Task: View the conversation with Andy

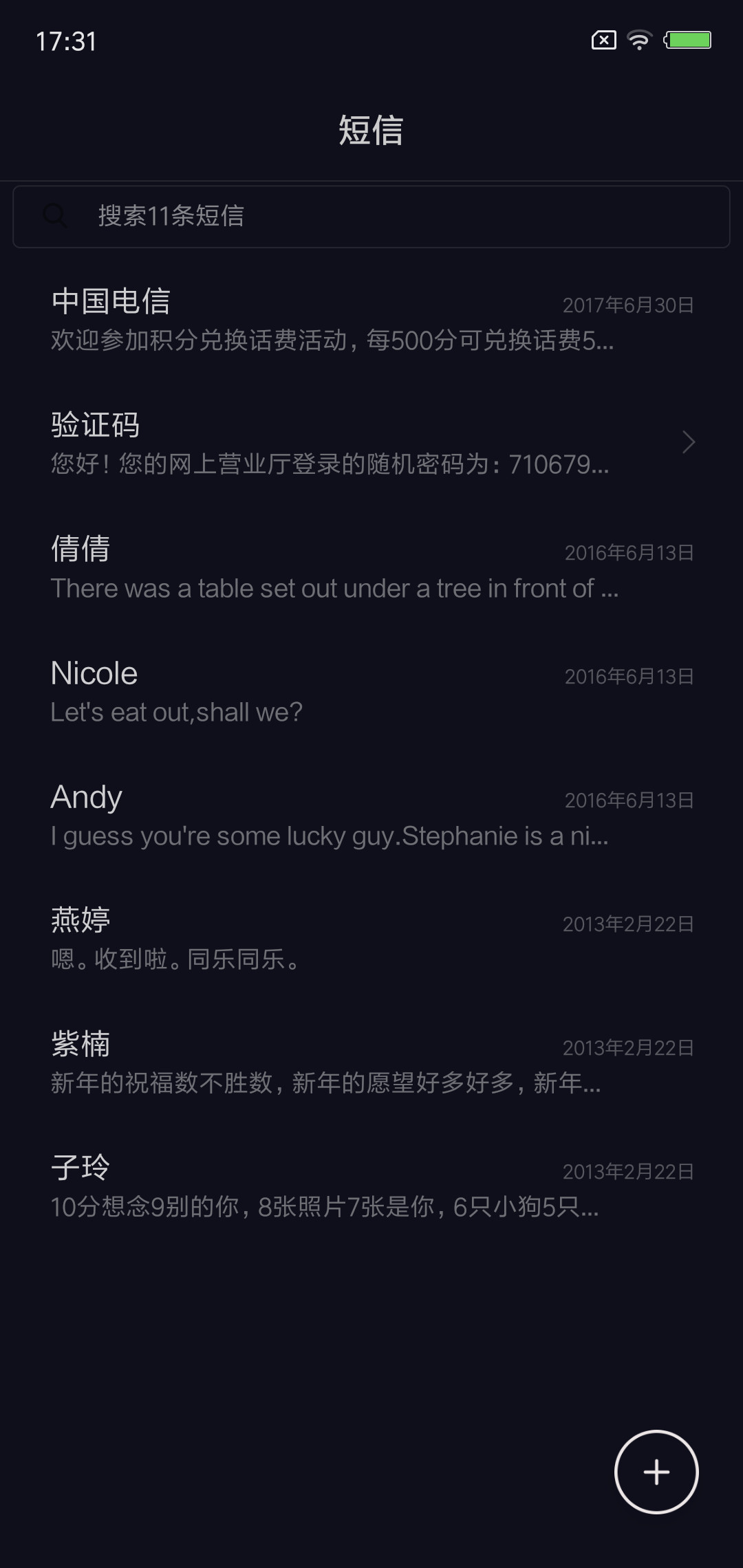Action: [x=371, y=815]
